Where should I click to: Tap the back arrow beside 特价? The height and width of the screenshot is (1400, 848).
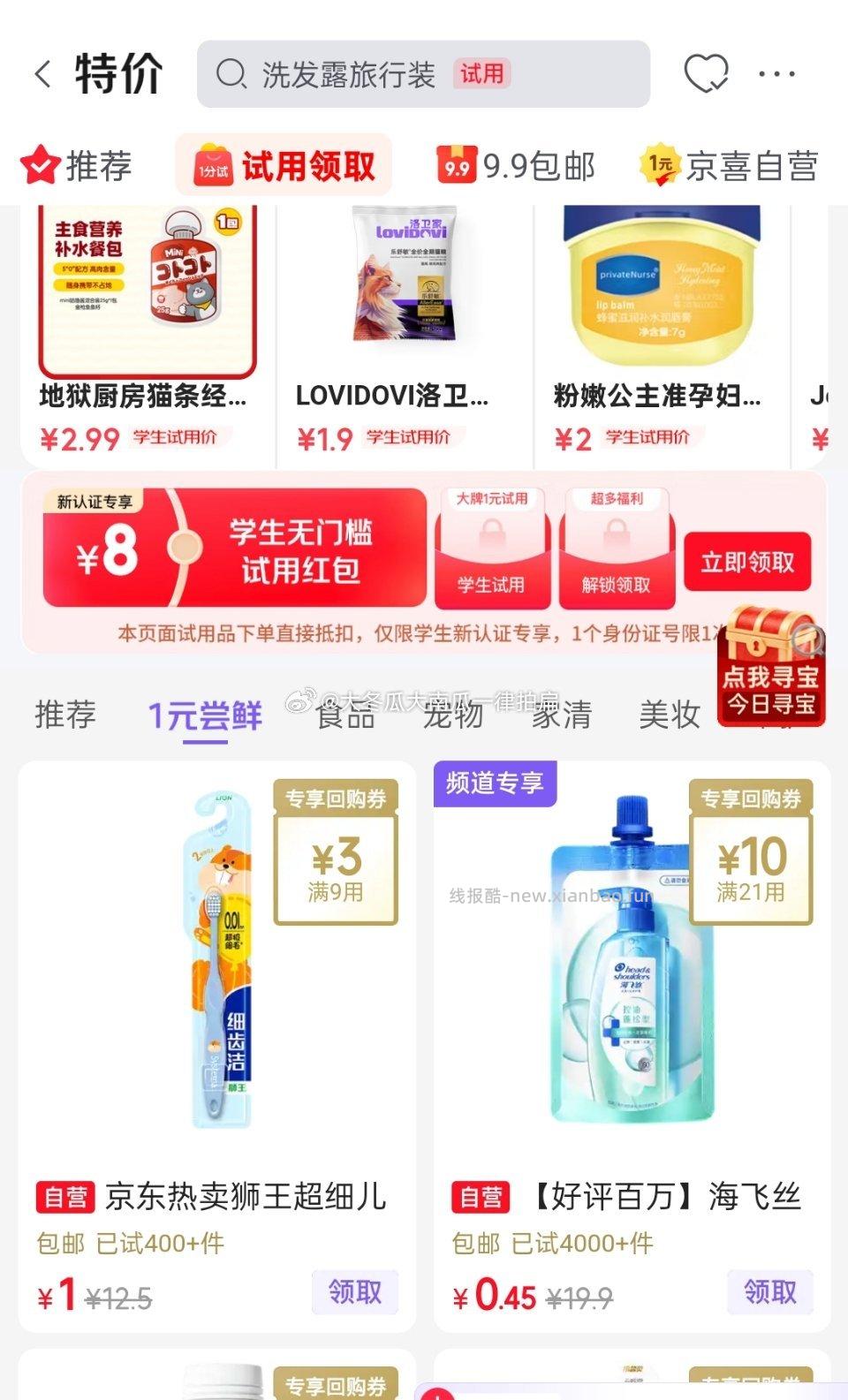pos(41,74)
